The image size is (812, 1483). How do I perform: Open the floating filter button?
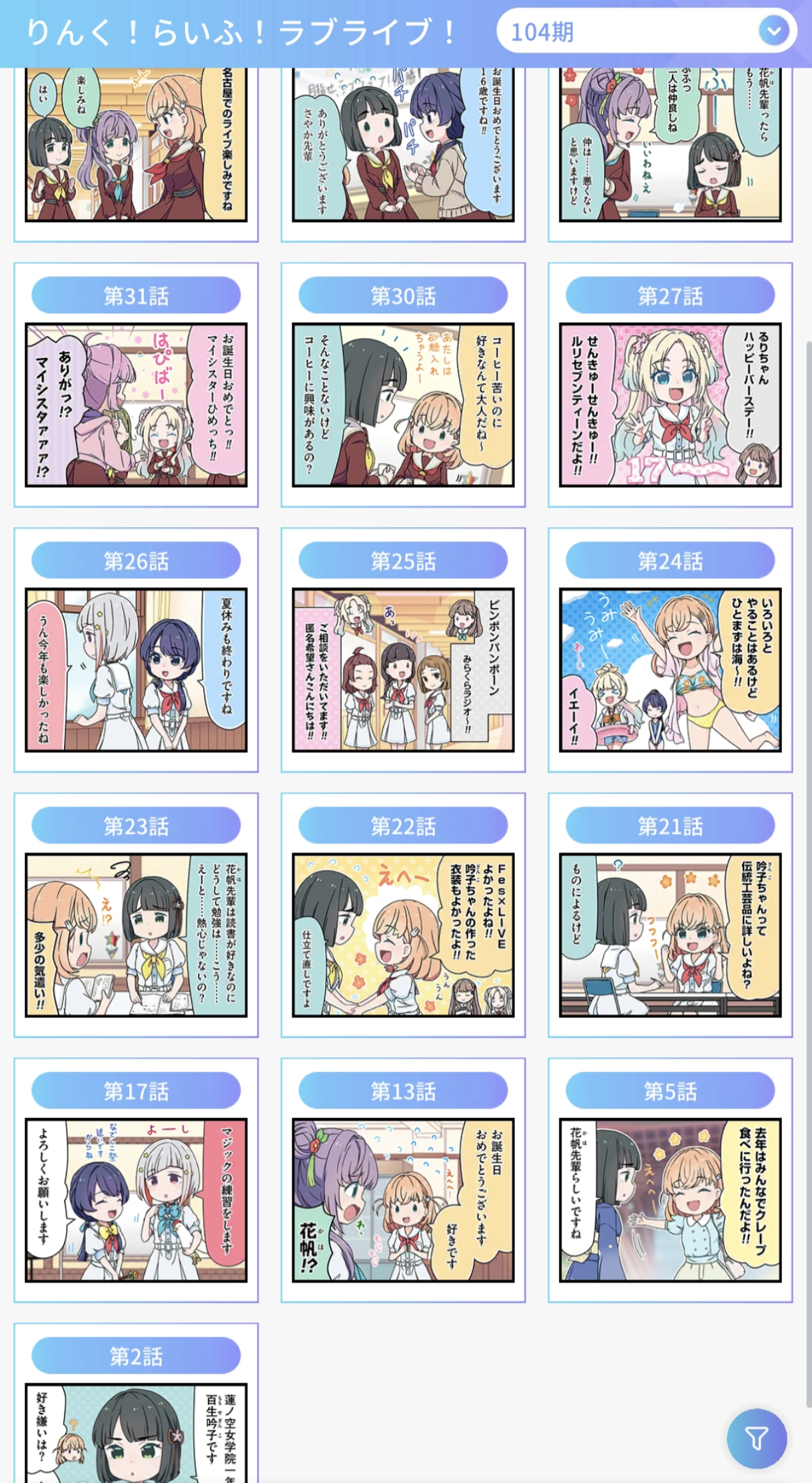[756, 1438]
